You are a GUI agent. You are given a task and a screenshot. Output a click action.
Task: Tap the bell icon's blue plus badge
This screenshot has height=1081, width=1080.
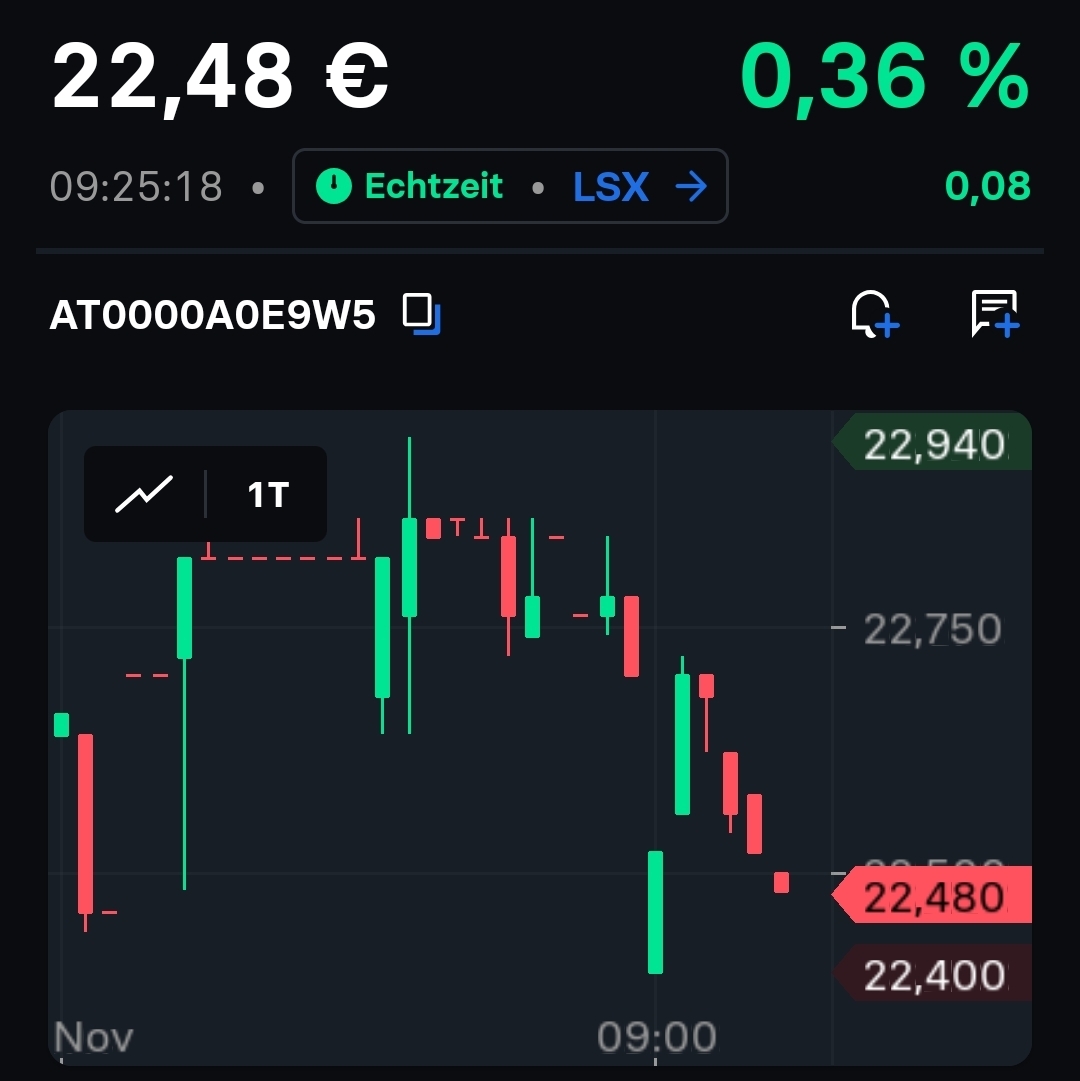click(x=888, y=325)
